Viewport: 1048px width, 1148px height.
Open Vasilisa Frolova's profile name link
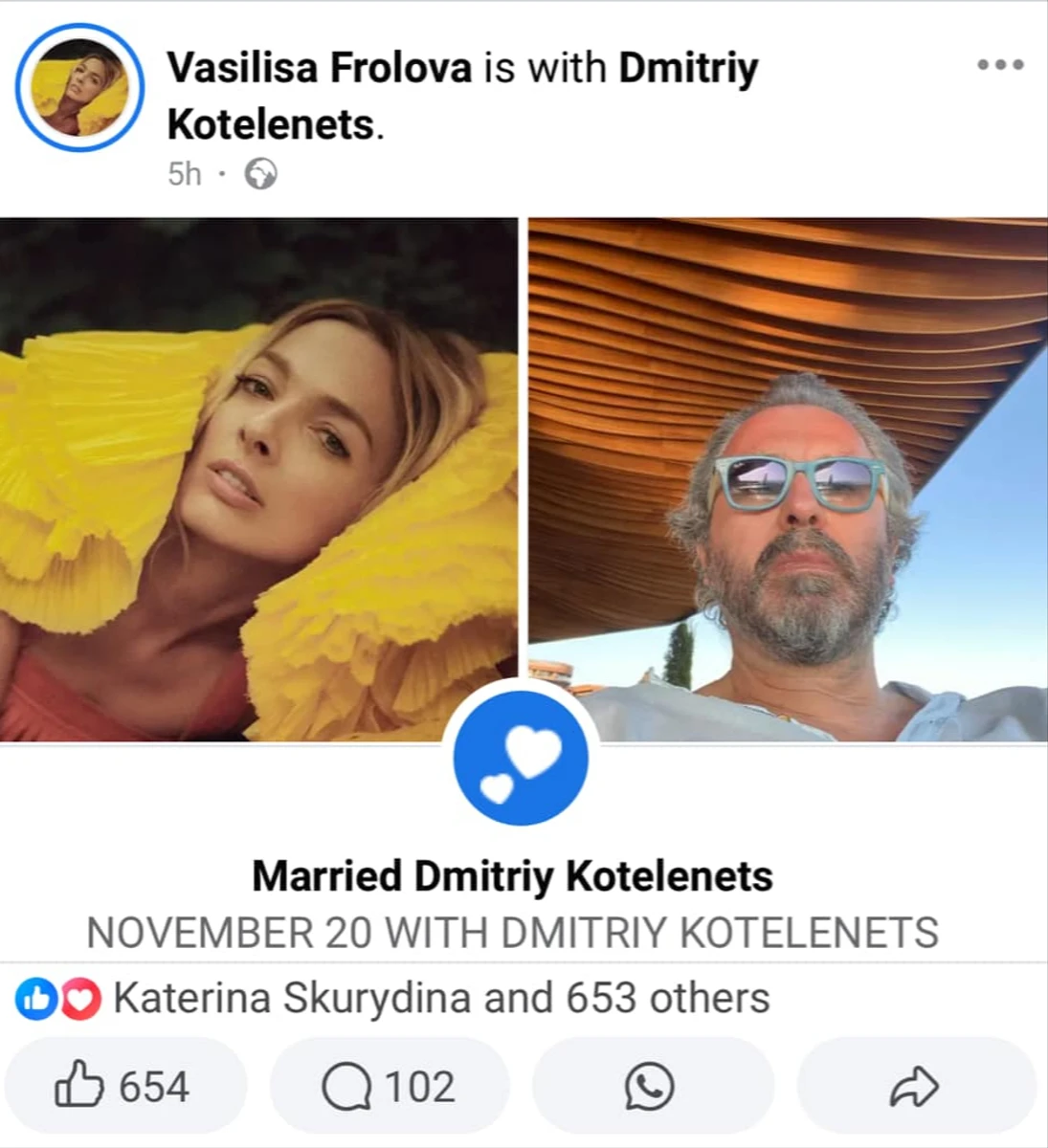coord(320,68)
